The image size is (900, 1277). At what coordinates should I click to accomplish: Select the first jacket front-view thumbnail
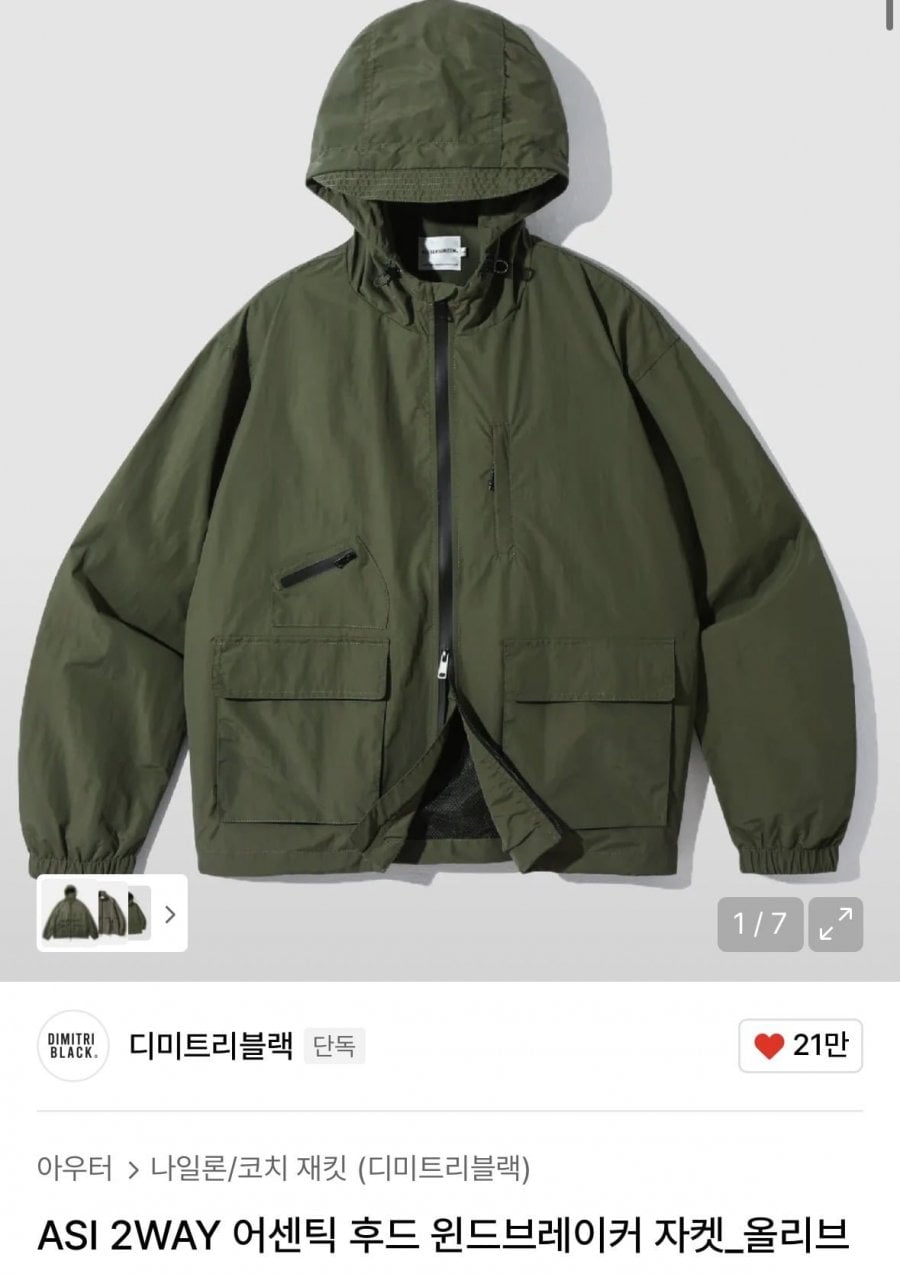point(66,915)
